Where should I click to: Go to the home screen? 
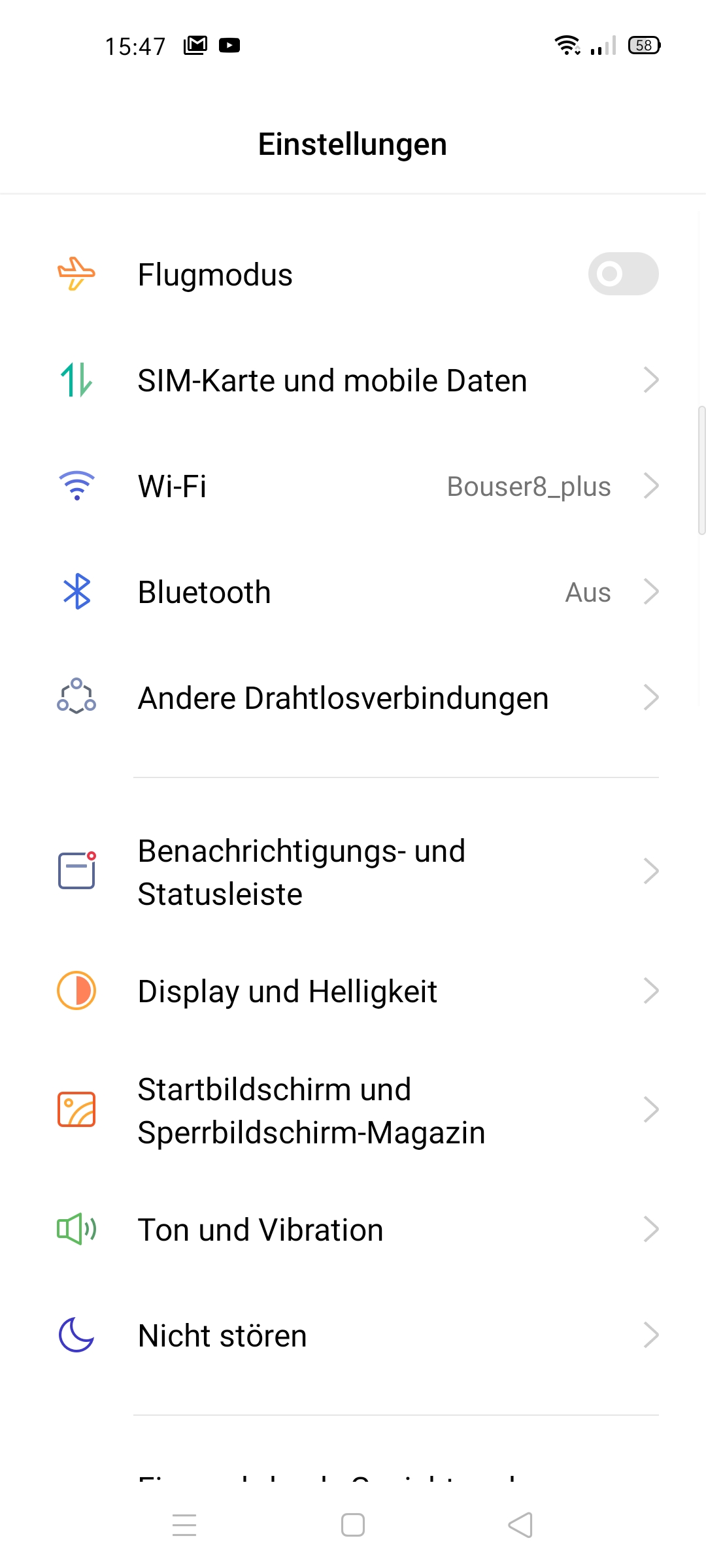tap(353, 1526)
